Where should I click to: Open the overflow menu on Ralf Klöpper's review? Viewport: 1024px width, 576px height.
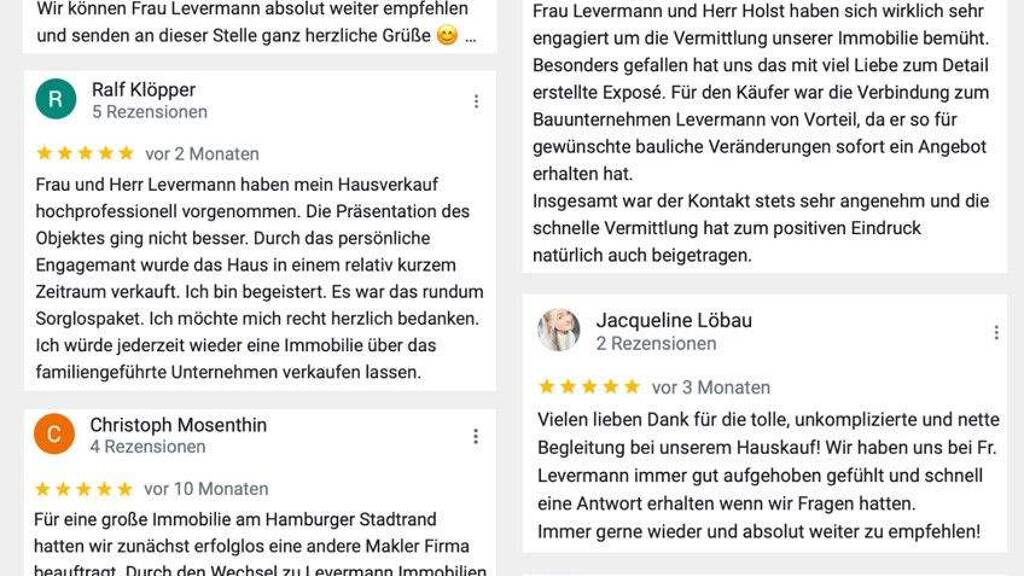[476, 101]
